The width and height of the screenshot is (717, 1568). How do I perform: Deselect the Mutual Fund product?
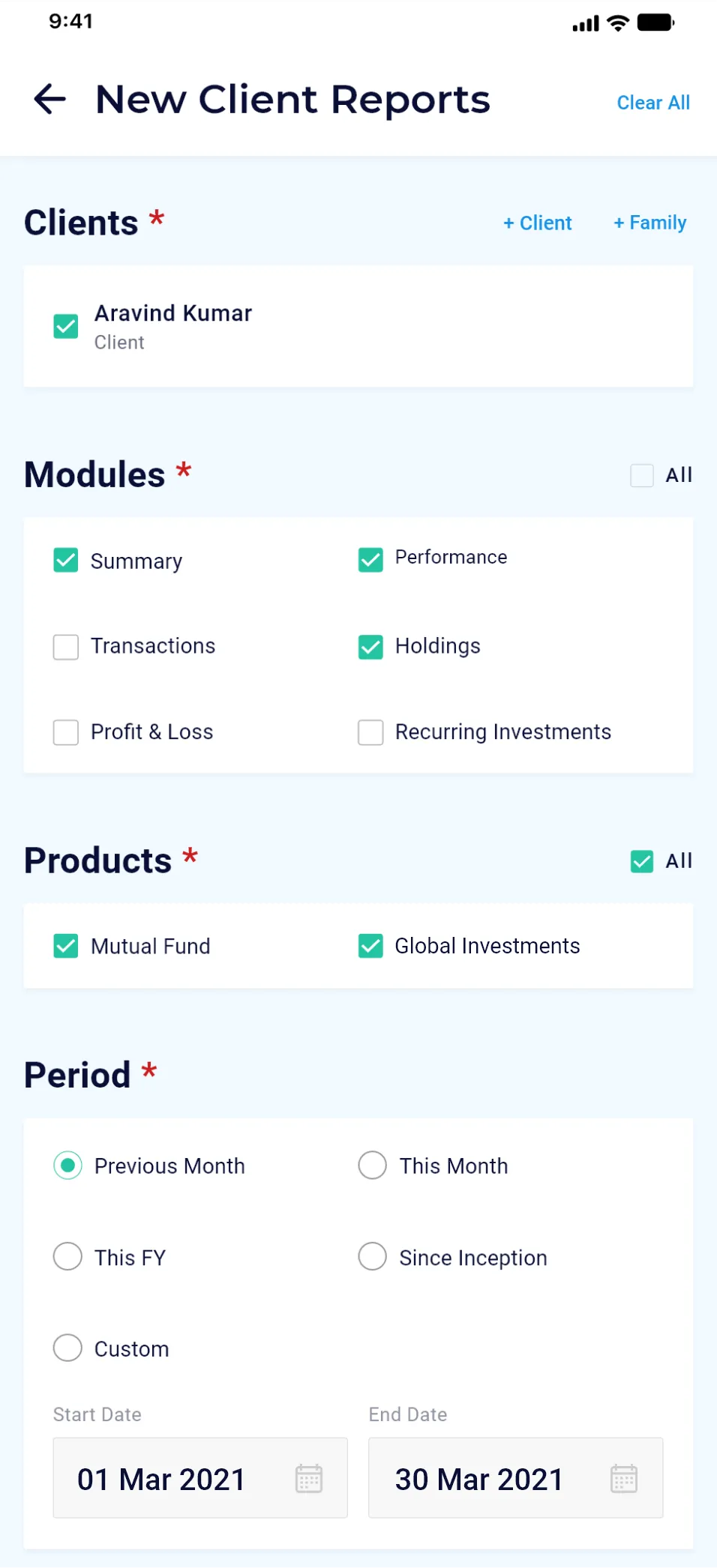[66, 946]
